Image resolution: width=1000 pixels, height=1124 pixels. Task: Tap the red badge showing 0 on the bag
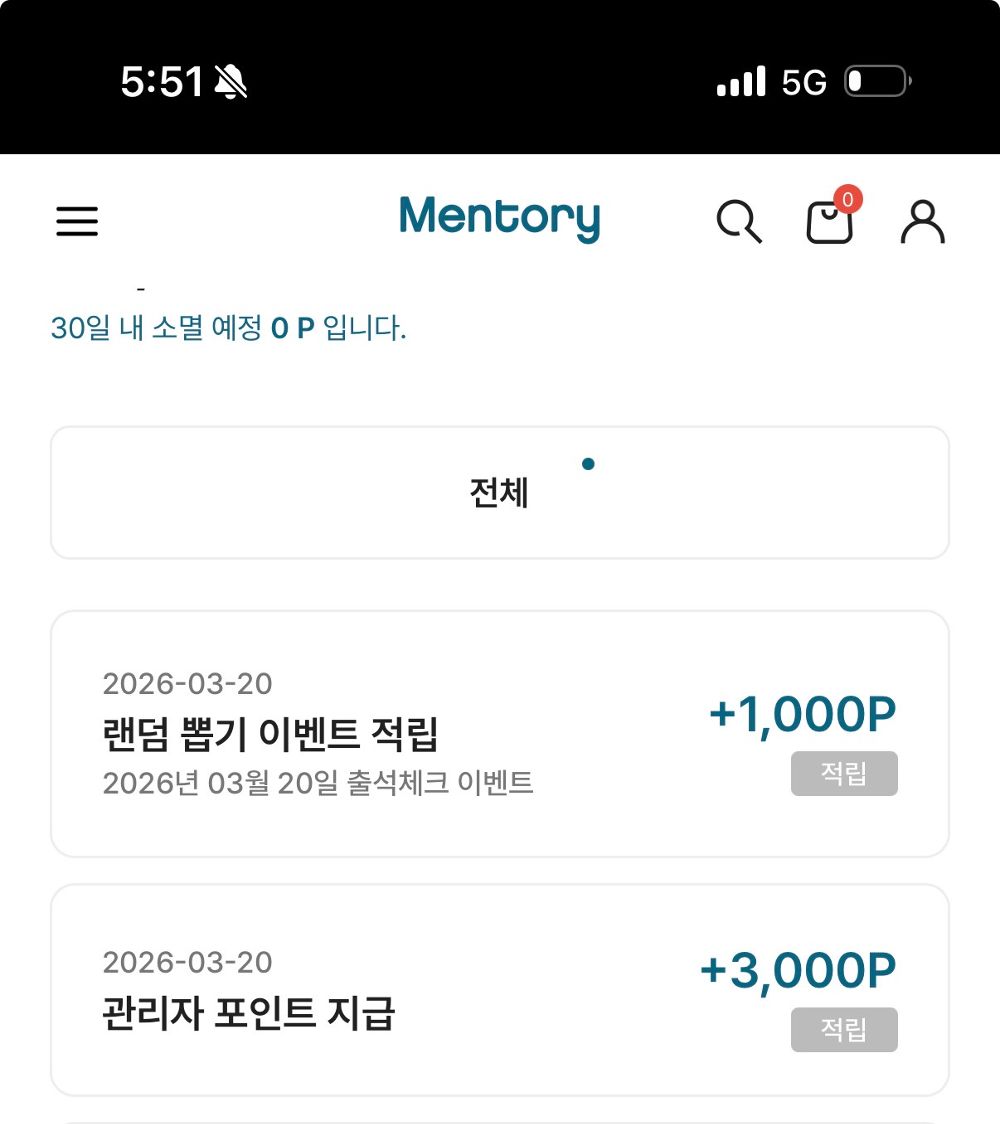pos(847,200)
